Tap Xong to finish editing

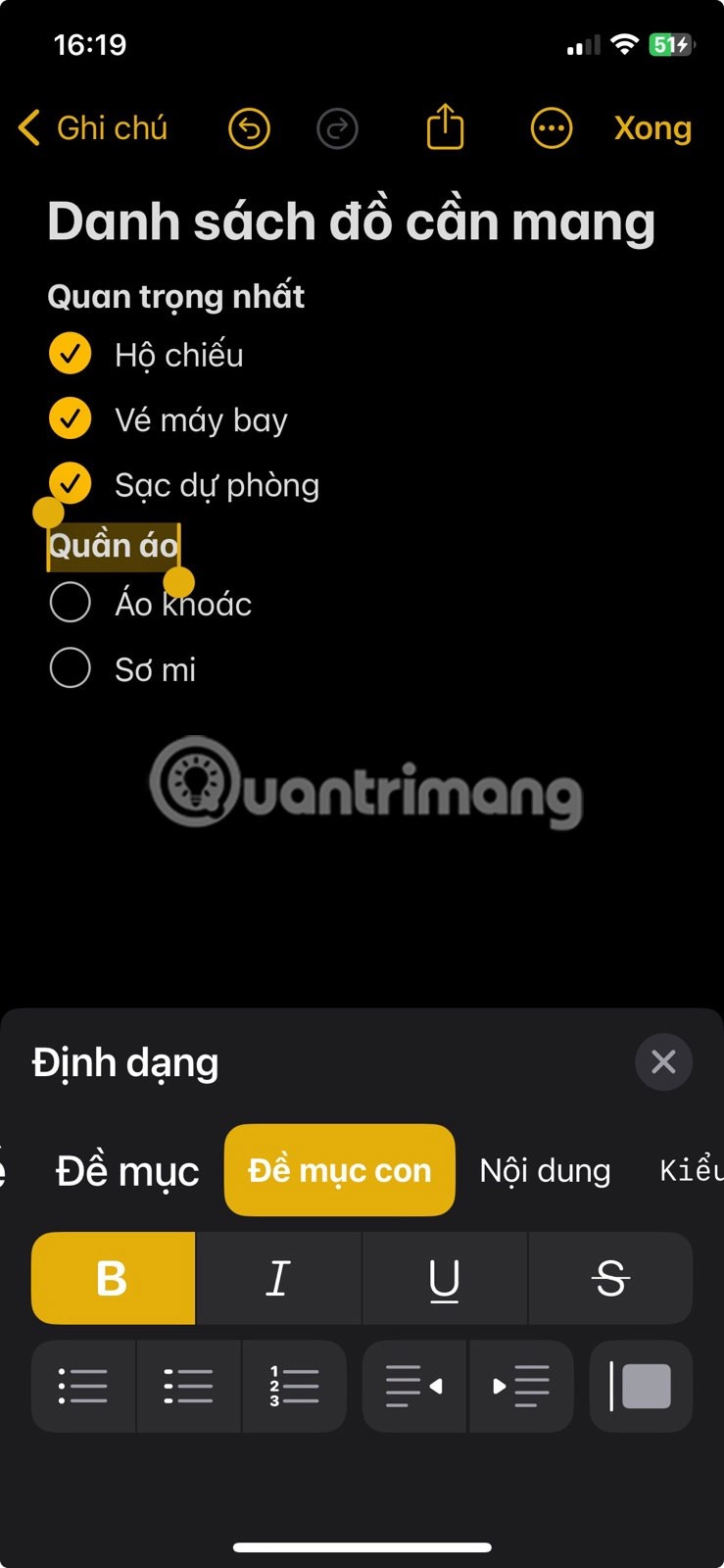[652, 128]
